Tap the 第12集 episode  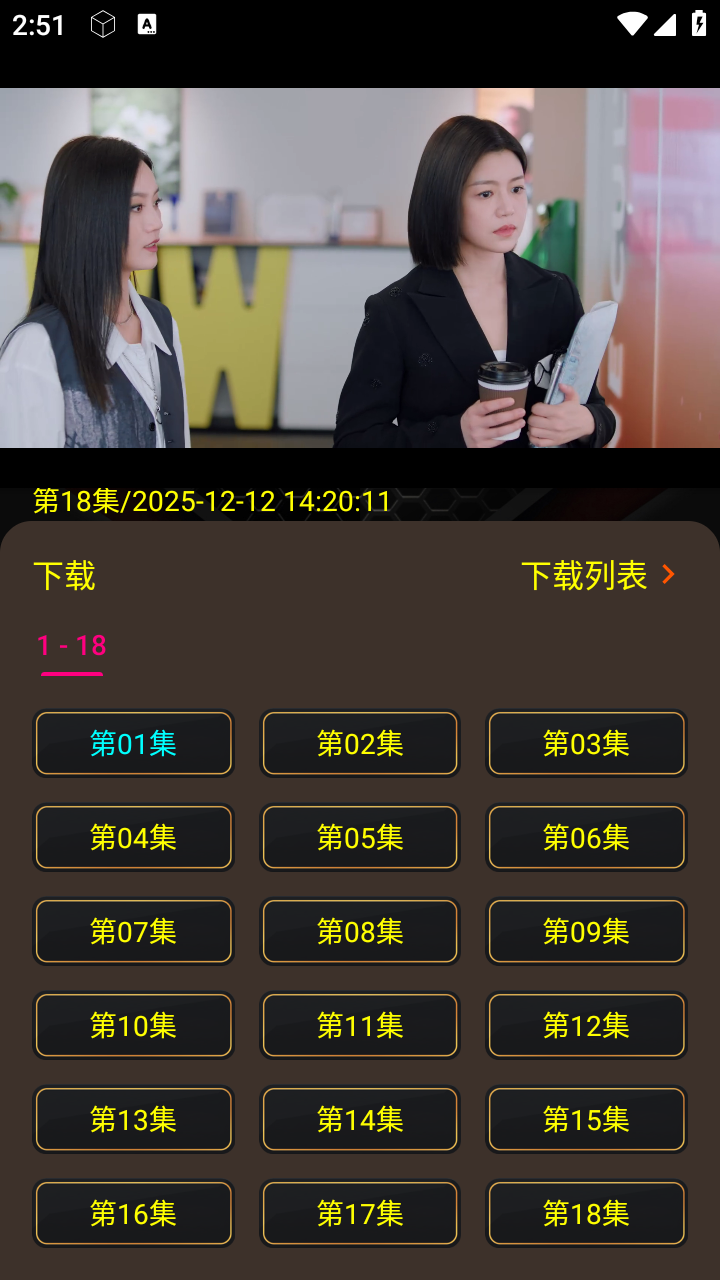click(586, 1025)
